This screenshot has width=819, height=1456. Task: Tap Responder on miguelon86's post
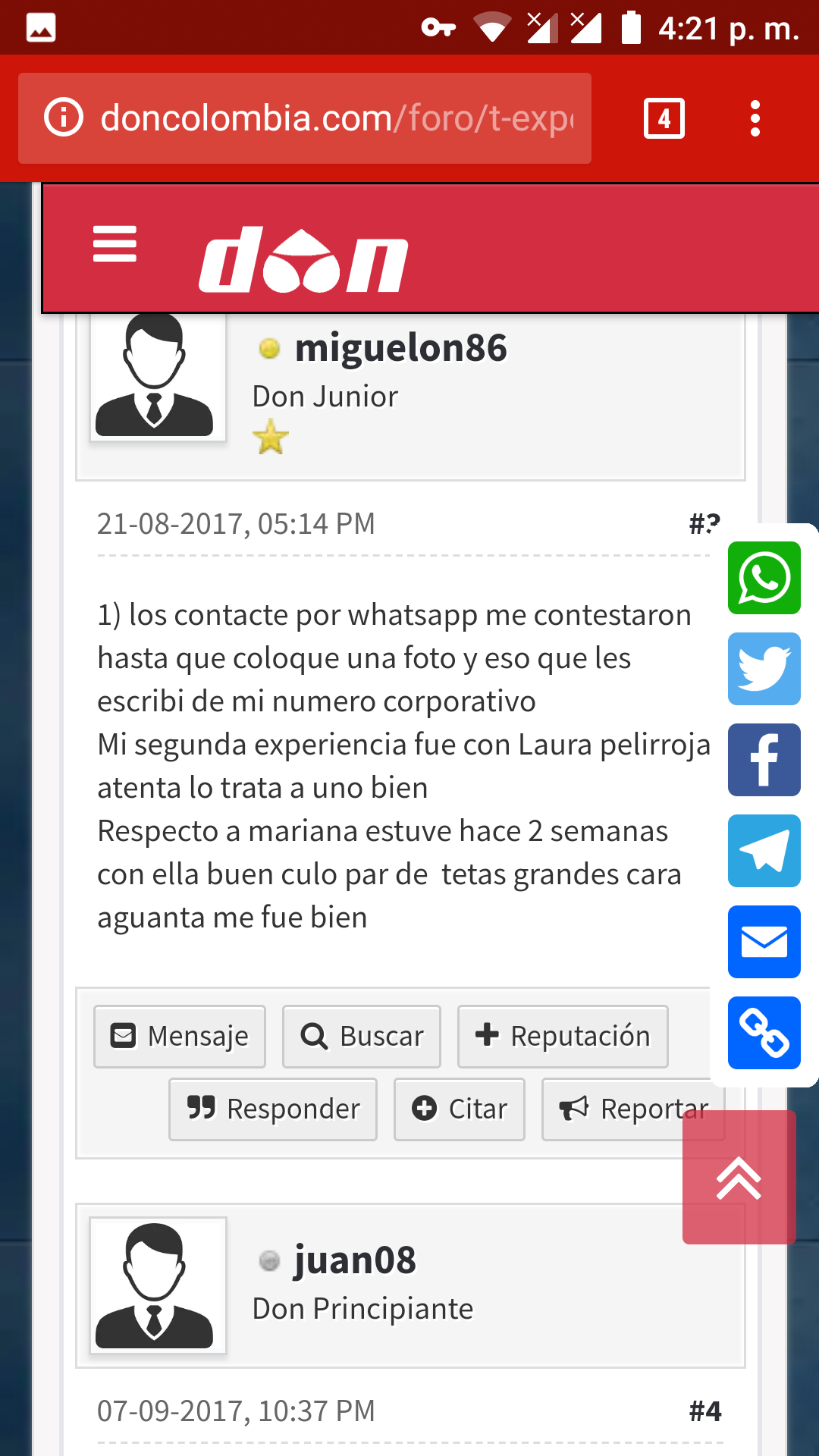coord(273,1109)
